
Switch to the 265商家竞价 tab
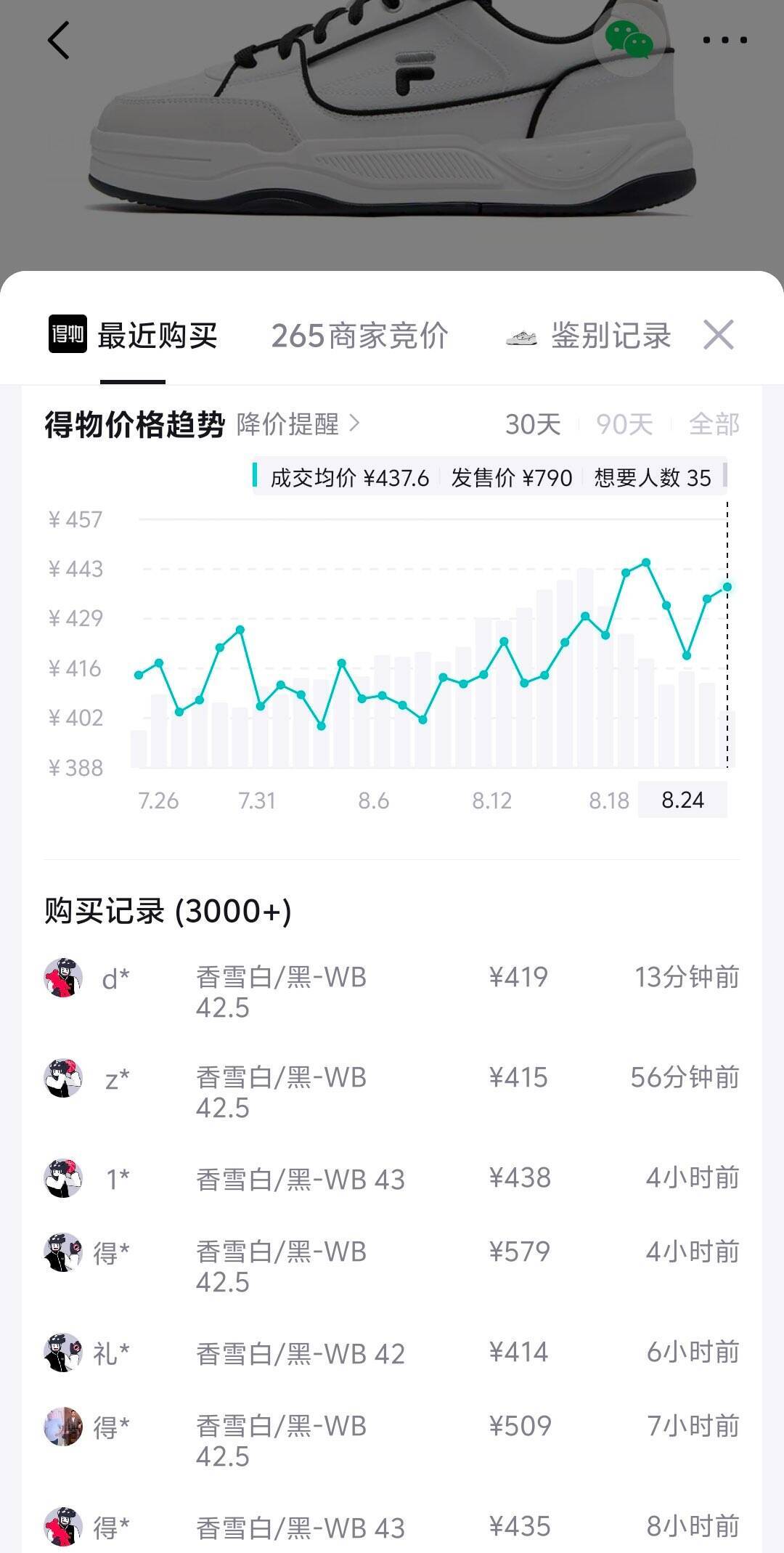pos(359,336)
